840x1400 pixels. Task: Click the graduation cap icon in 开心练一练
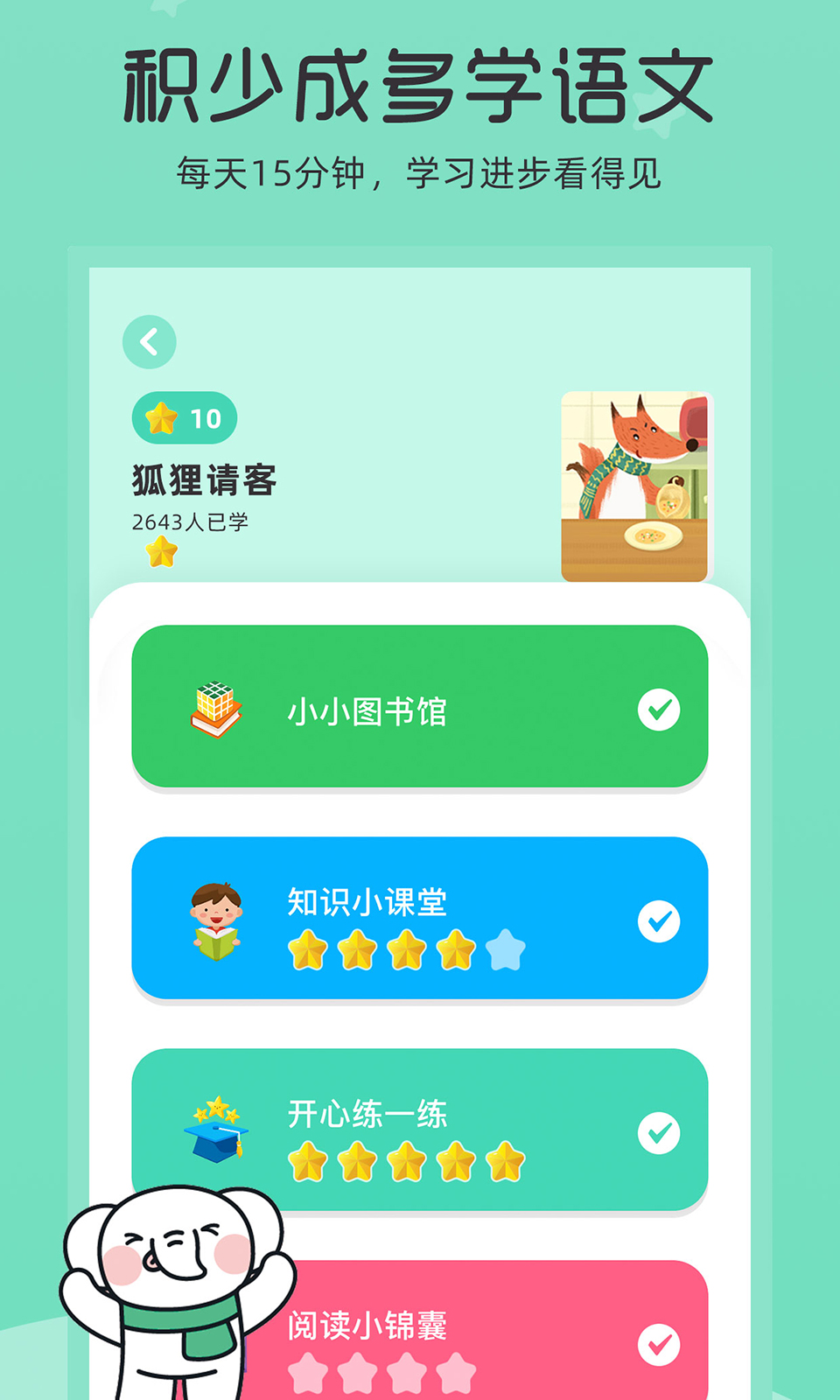217,1130
